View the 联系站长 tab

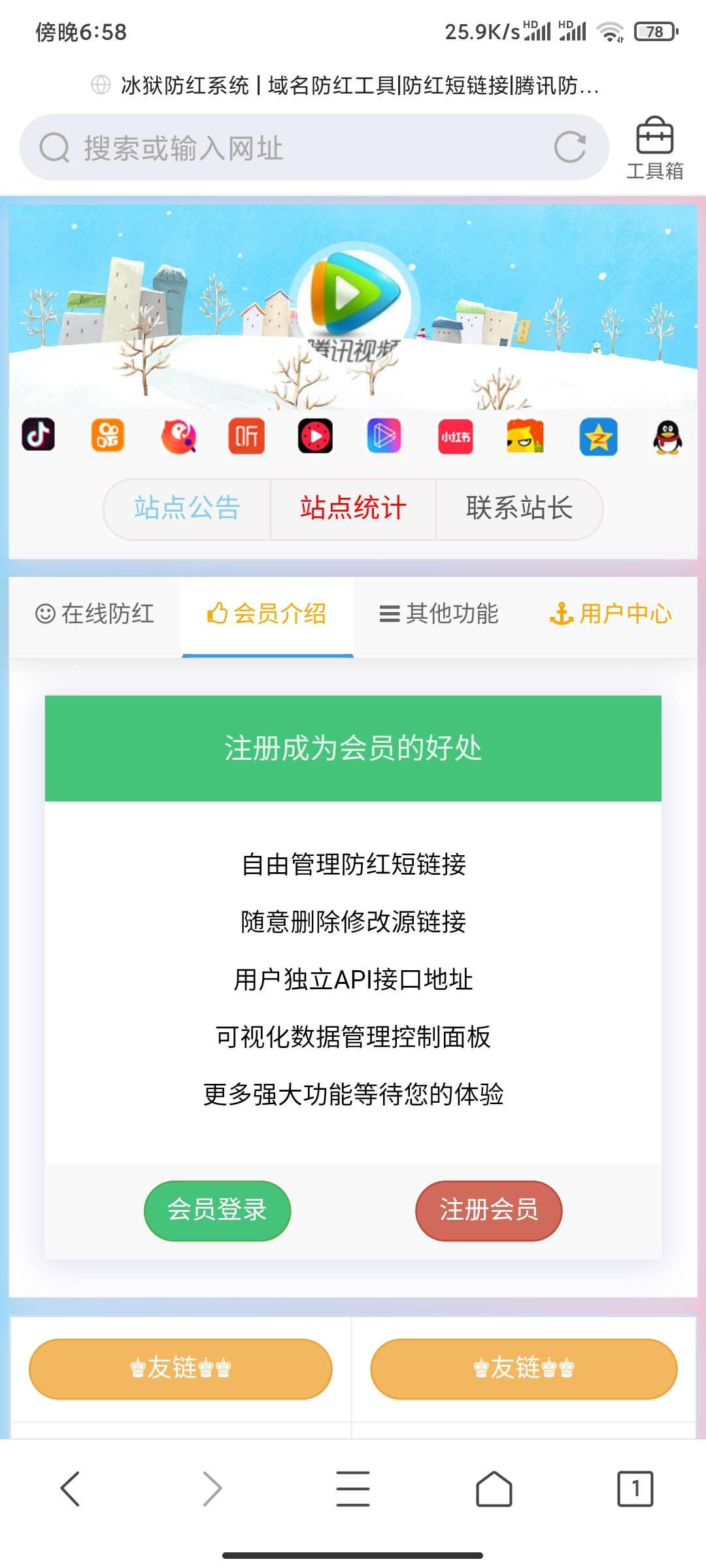pos(520,509)
